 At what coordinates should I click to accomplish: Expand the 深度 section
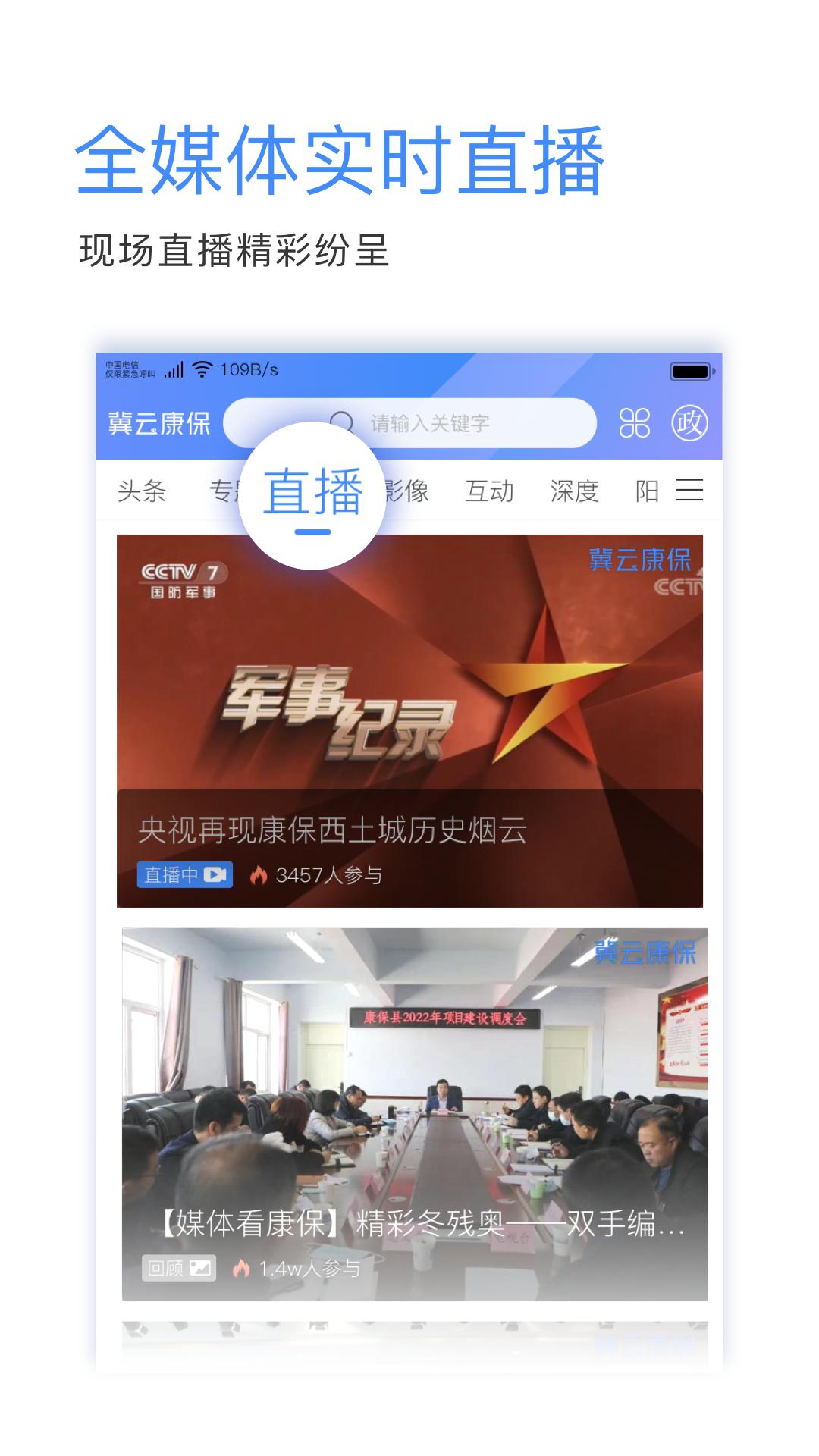574,491
